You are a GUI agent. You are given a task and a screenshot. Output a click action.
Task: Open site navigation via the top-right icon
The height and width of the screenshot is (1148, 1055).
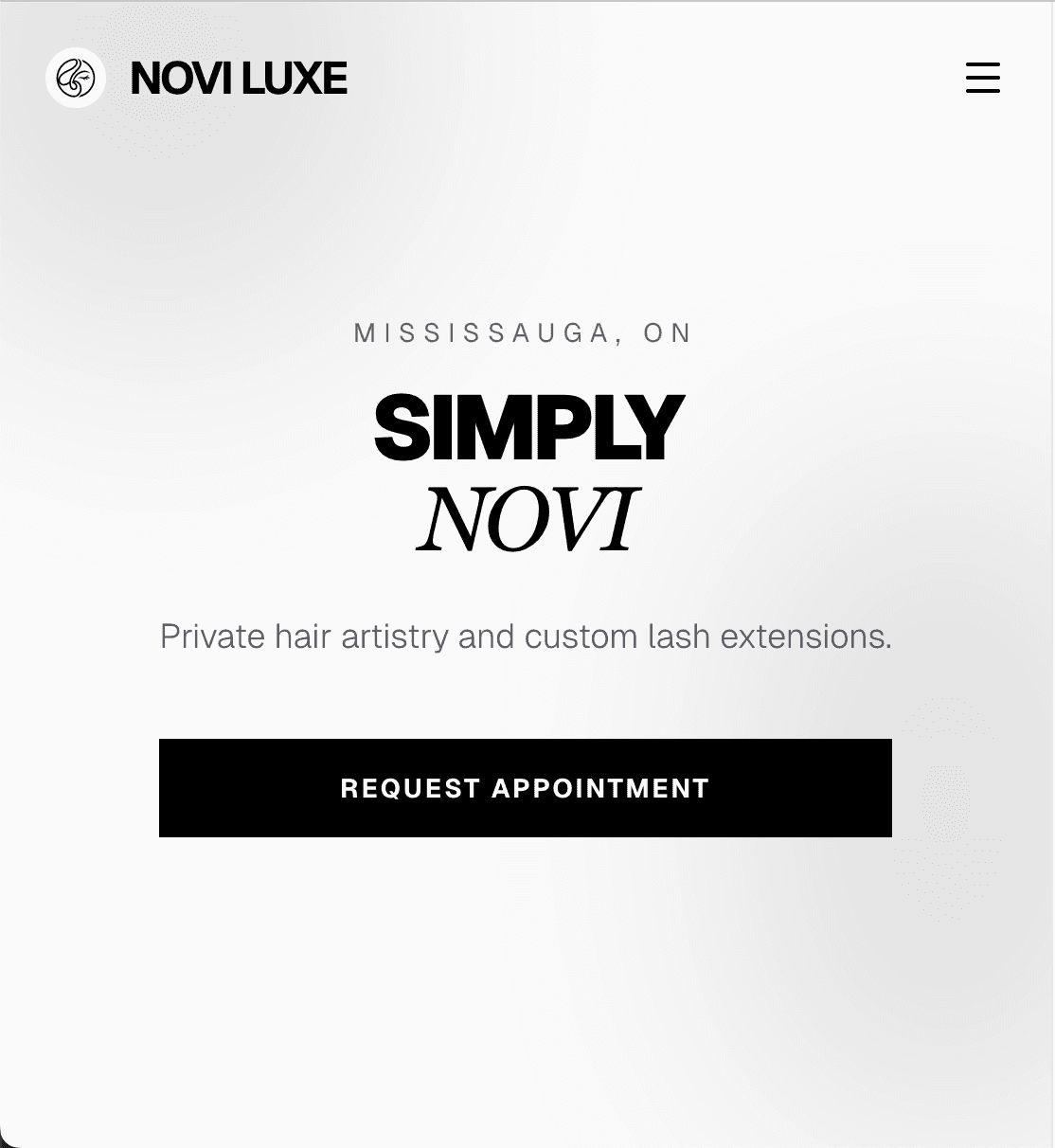point(982,79)
